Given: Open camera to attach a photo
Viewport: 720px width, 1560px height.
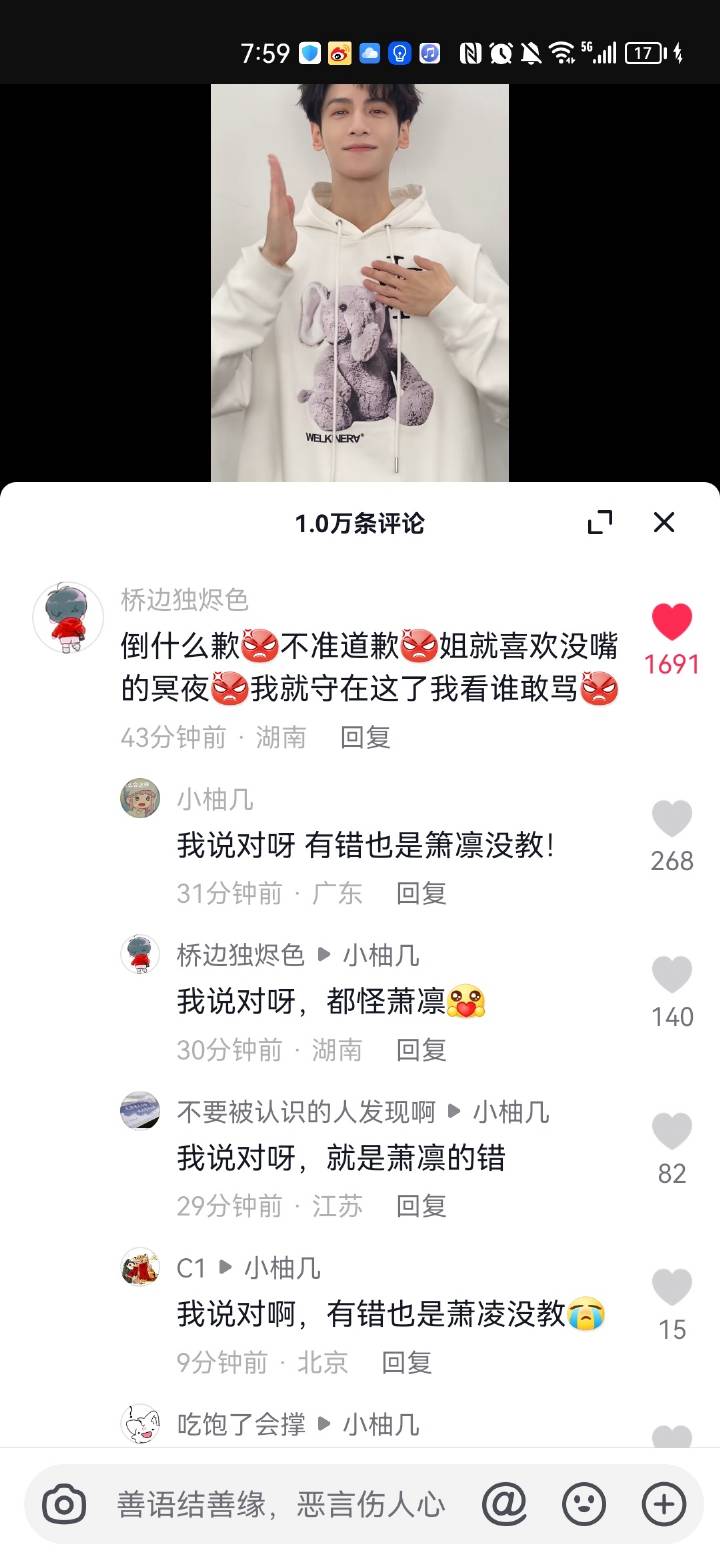Looking at the screenshot, I should coord(64,1504).
